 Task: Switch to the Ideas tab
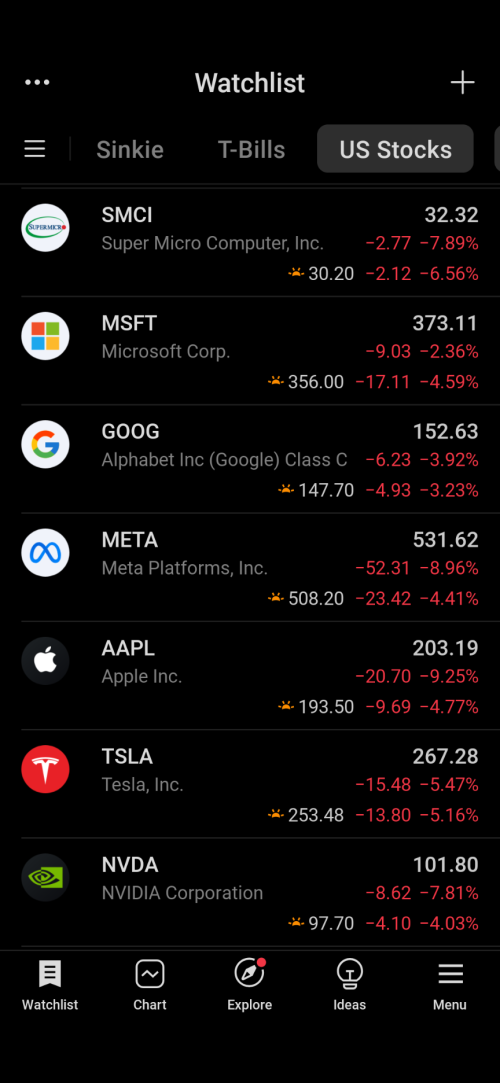(349, 986)
